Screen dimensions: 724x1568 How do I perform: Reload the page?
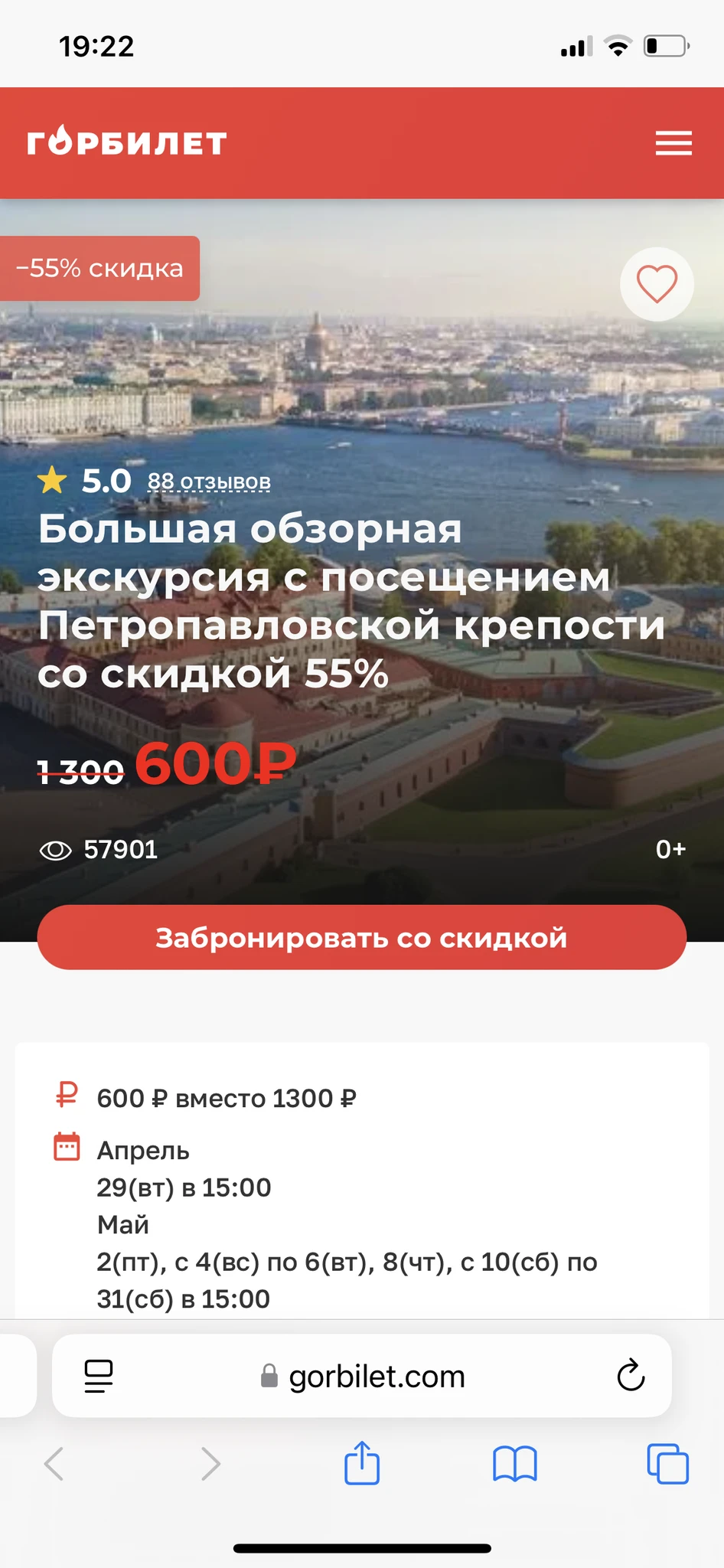pos(631,1376)
